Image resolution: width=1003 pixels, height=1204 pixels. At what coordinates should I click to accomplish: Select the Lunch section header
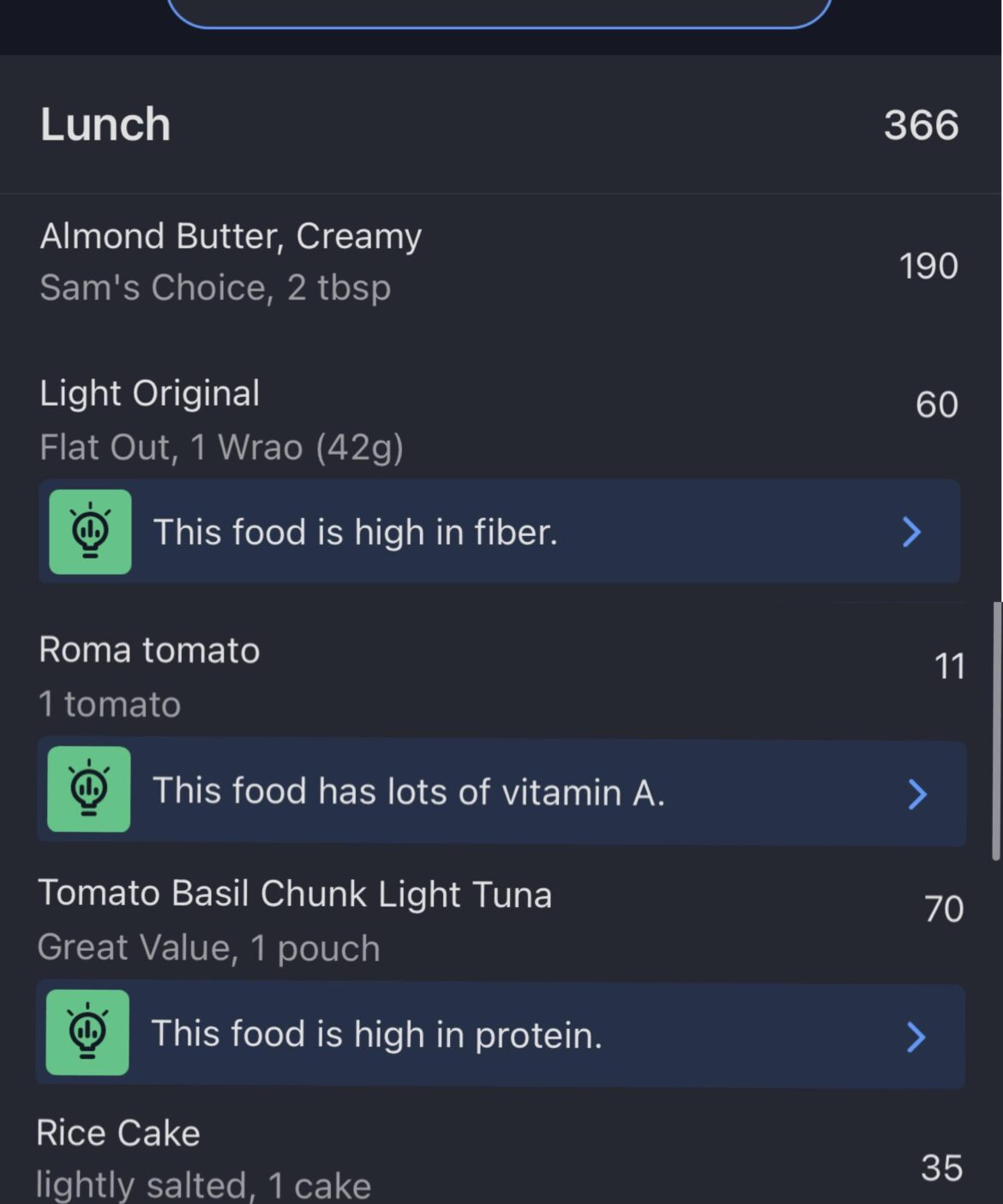pos(105,123)
